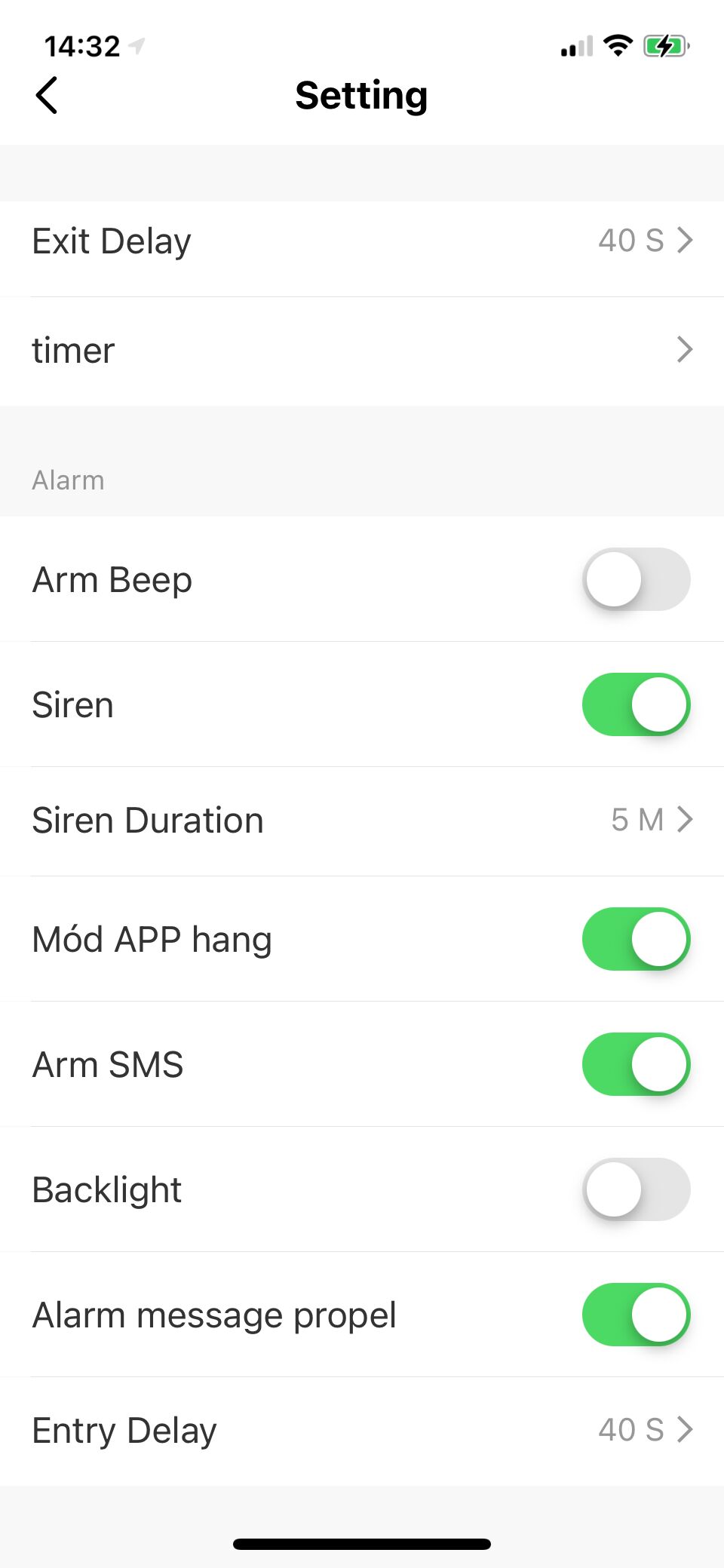Turn on the Arm Beep switch

[636, 579]
